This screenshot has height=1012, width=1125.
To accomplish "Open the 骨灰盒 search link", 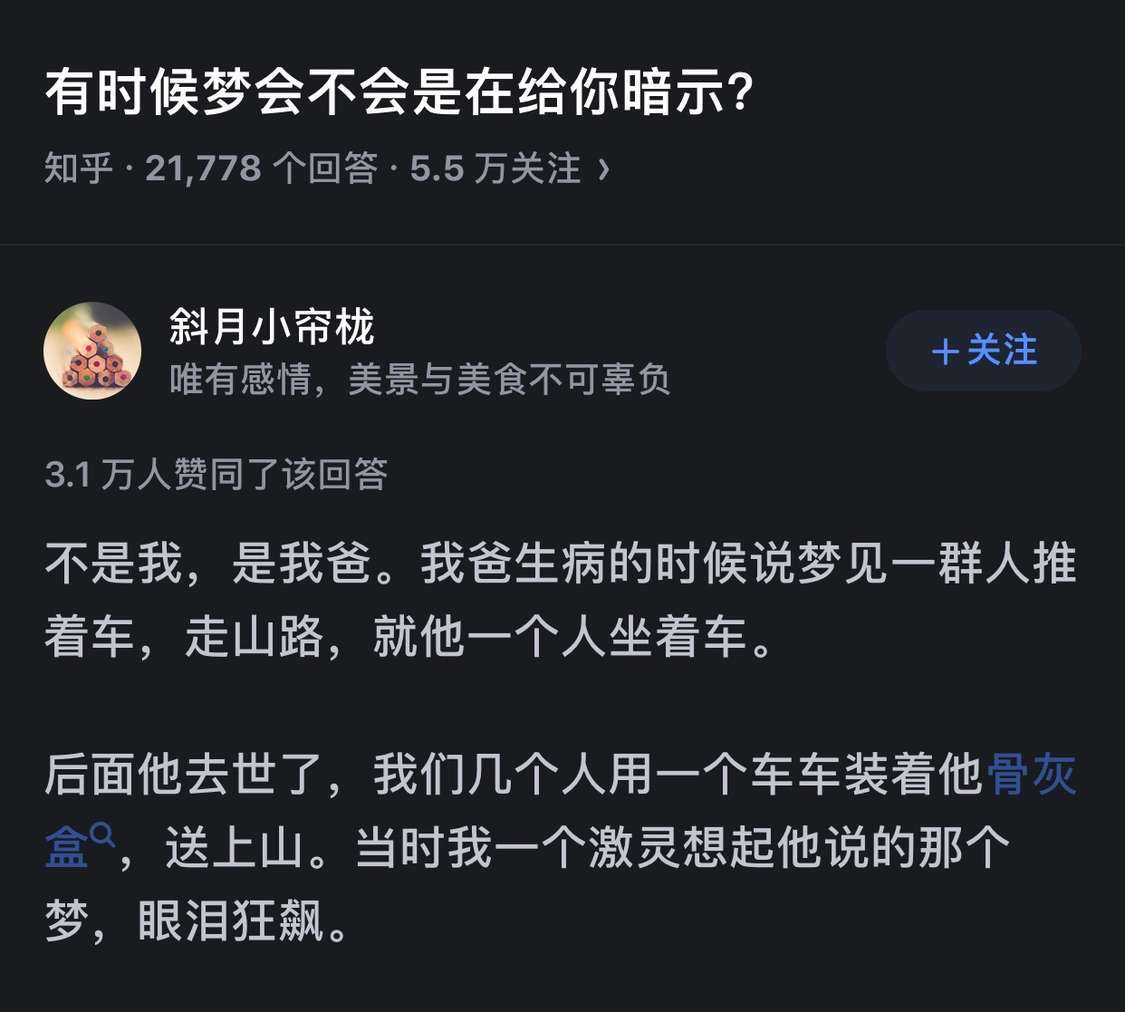I will coord(1031,777).
